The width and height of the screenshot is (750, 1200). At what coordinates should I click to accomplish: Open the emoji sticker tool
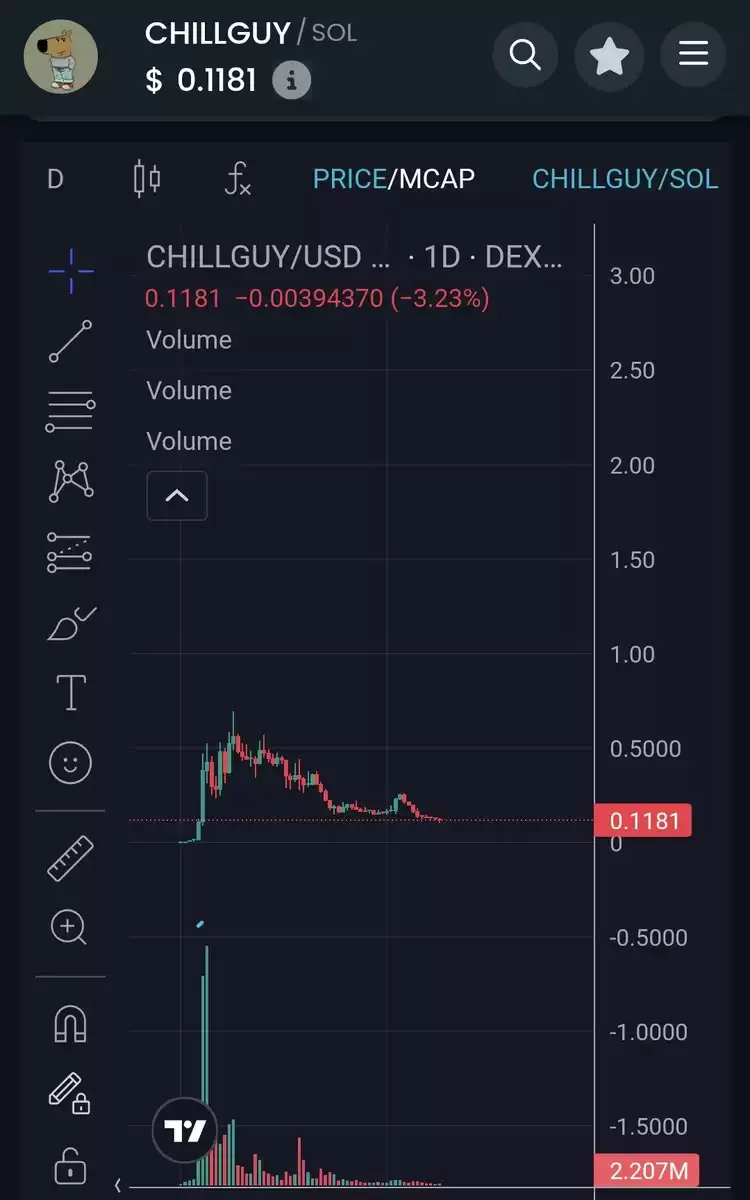click(x=70, y=763)
